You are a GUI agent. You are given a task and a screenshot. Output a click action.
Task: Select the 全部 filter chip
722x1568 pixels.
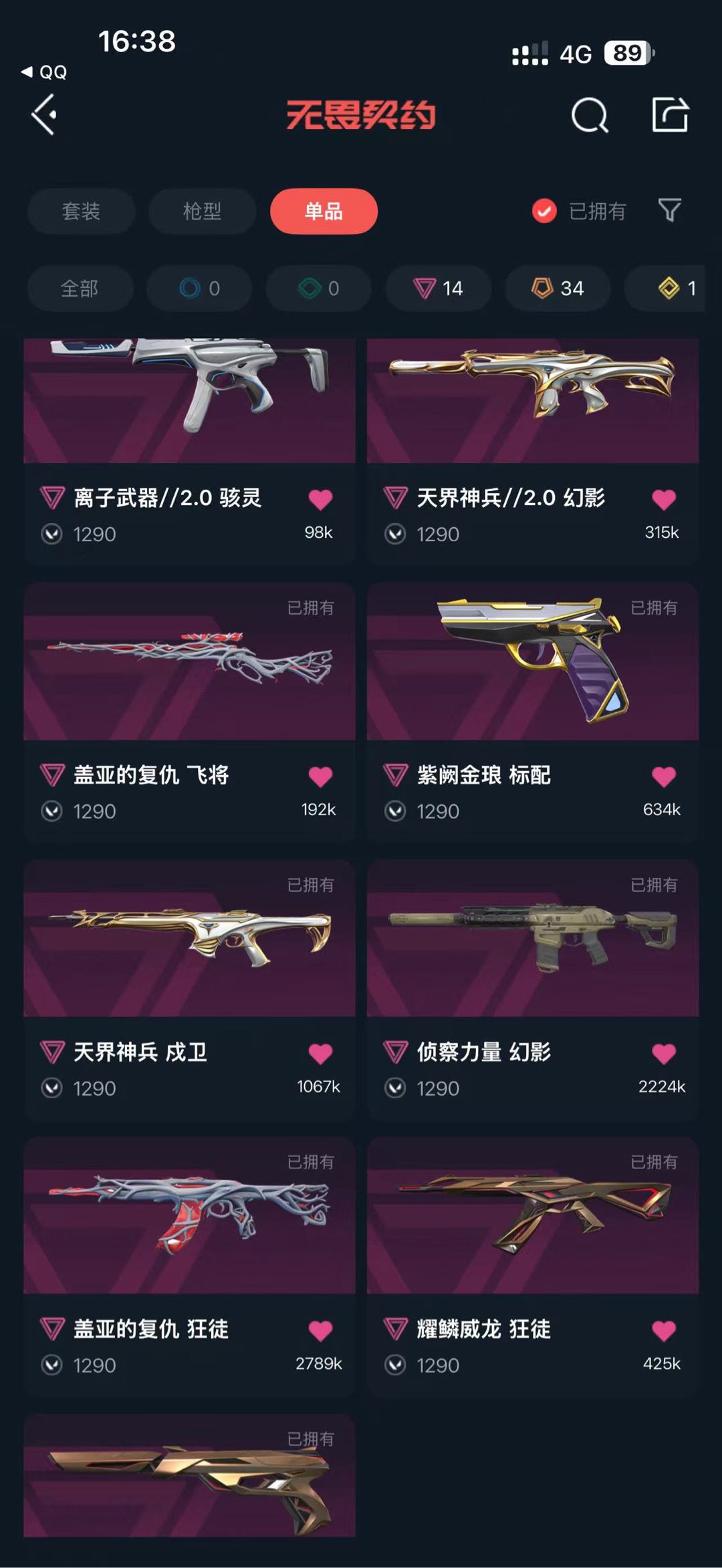pos(80,289)
